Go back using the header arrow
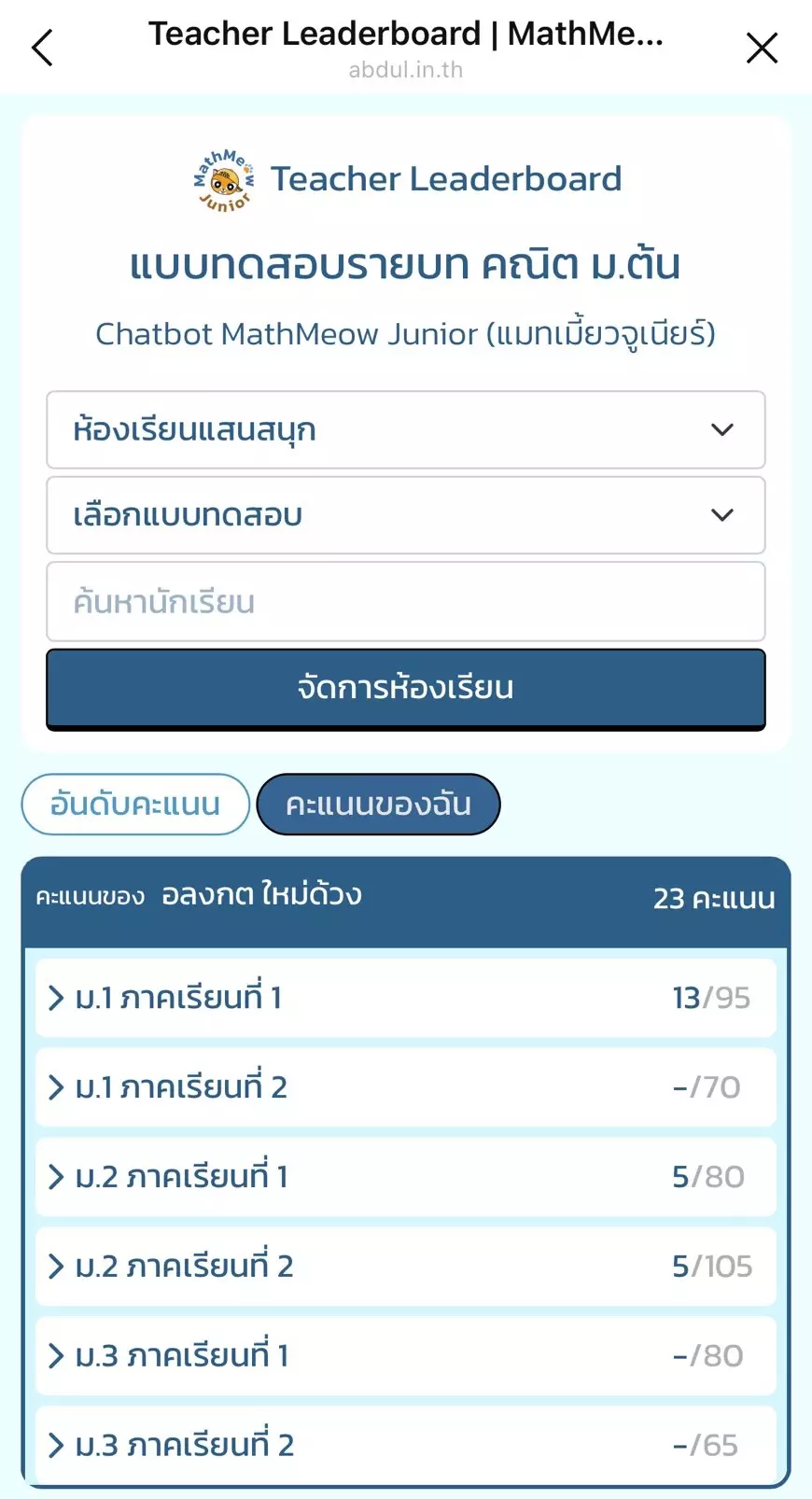 [43, 48]
